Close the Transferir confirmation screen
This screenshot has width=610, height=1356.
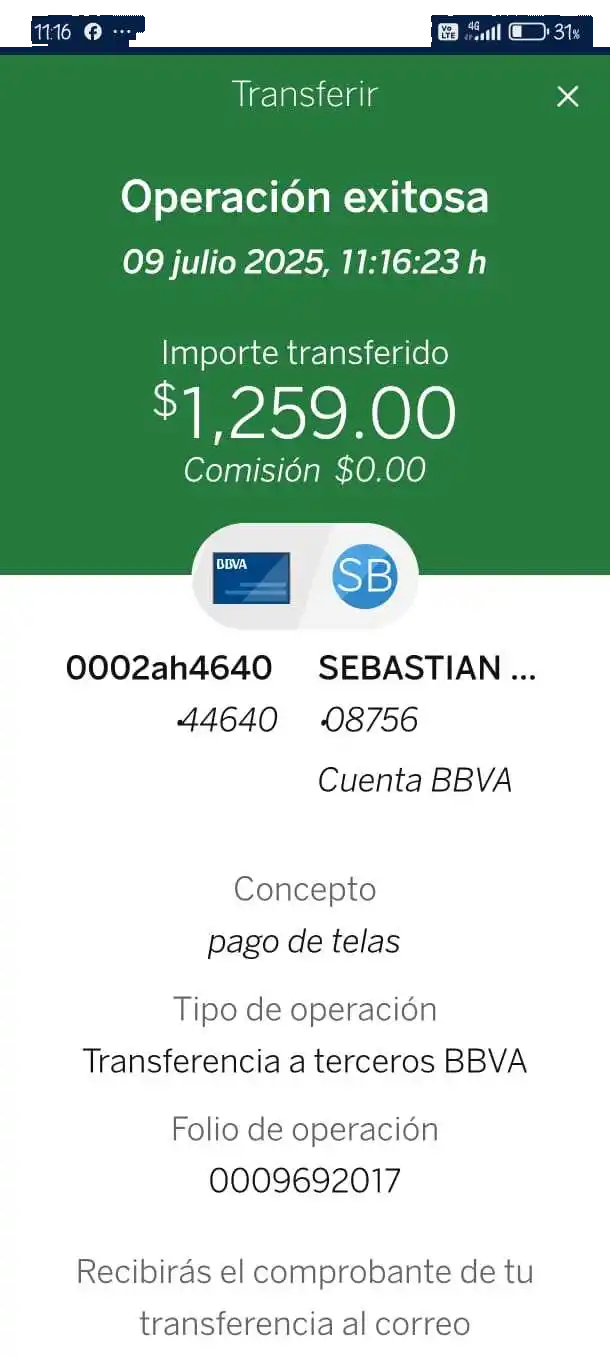567,96
